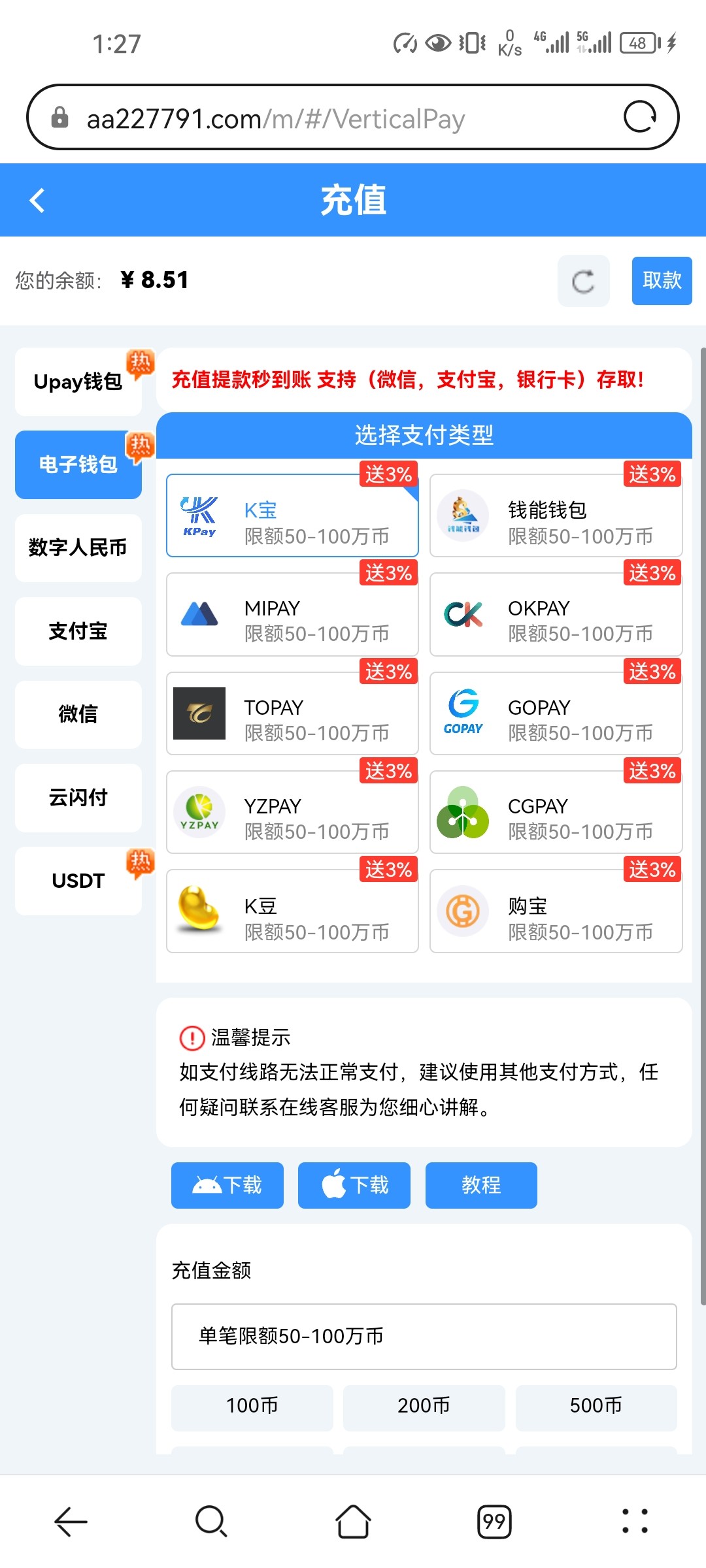Switch to the Upay钱包 tab
706x1568 pixels.
coord(78,382)
